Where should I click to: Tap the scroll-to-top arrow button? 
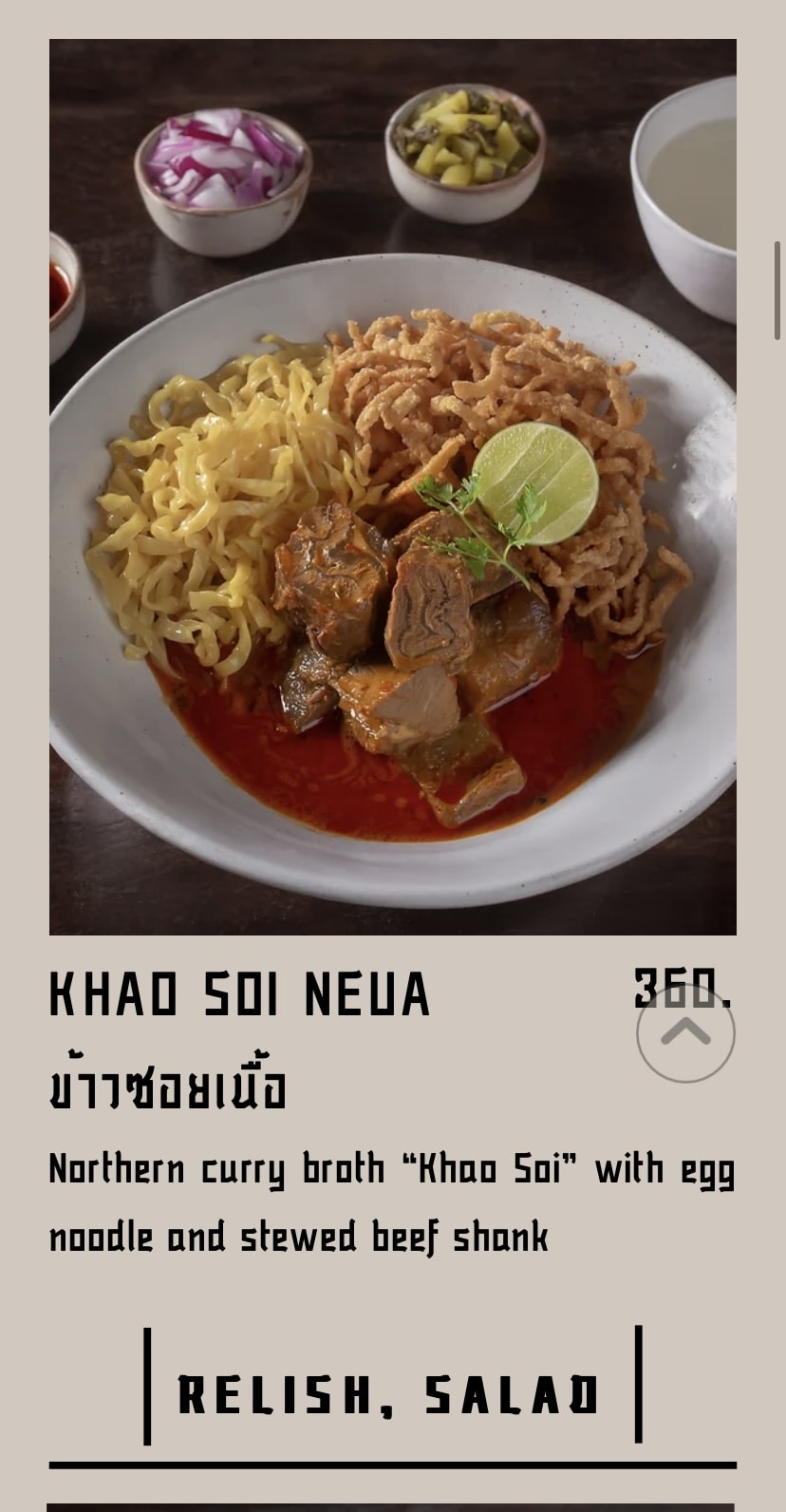pyautogui.click(x=685, y=1032)
